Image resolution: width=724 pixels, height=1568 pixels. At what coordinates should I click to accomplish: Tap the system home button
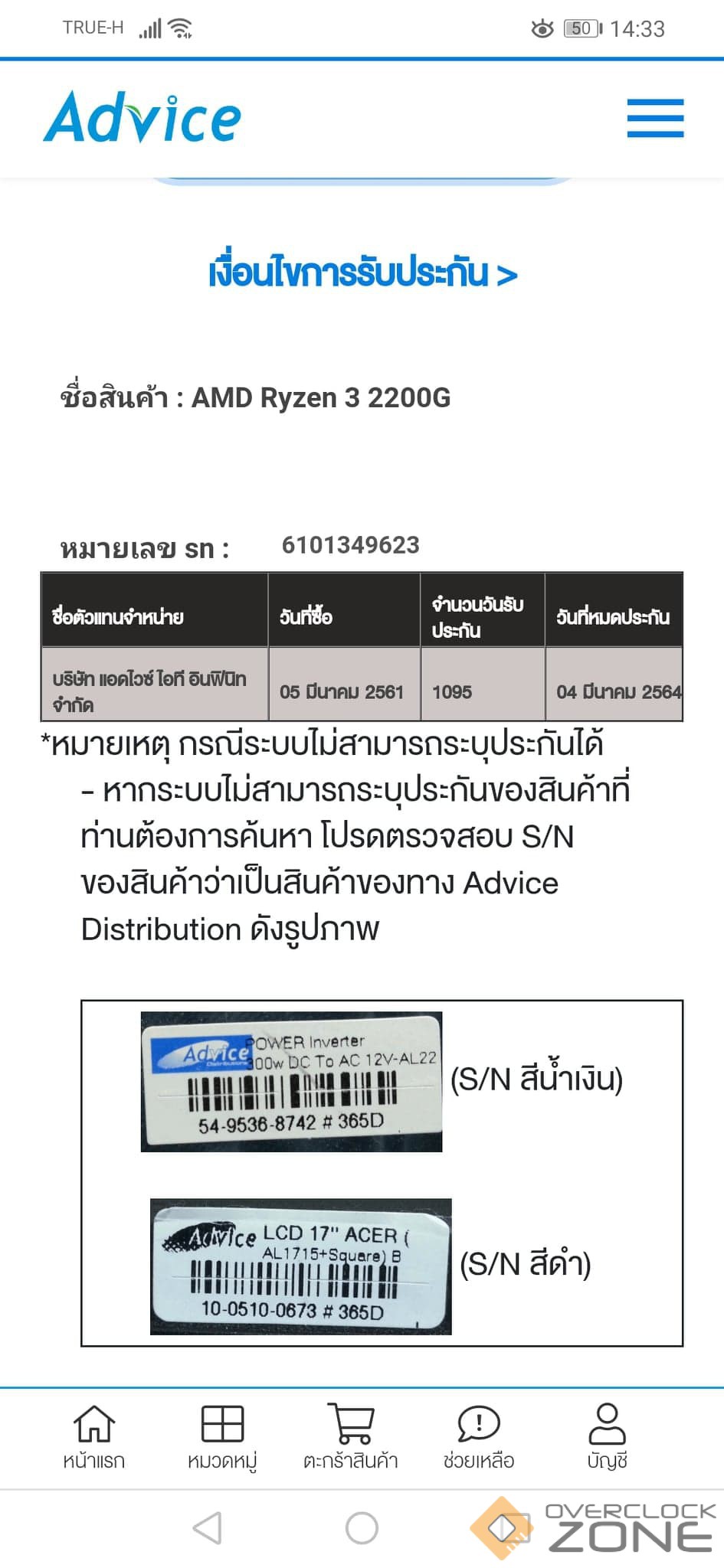362,1528
